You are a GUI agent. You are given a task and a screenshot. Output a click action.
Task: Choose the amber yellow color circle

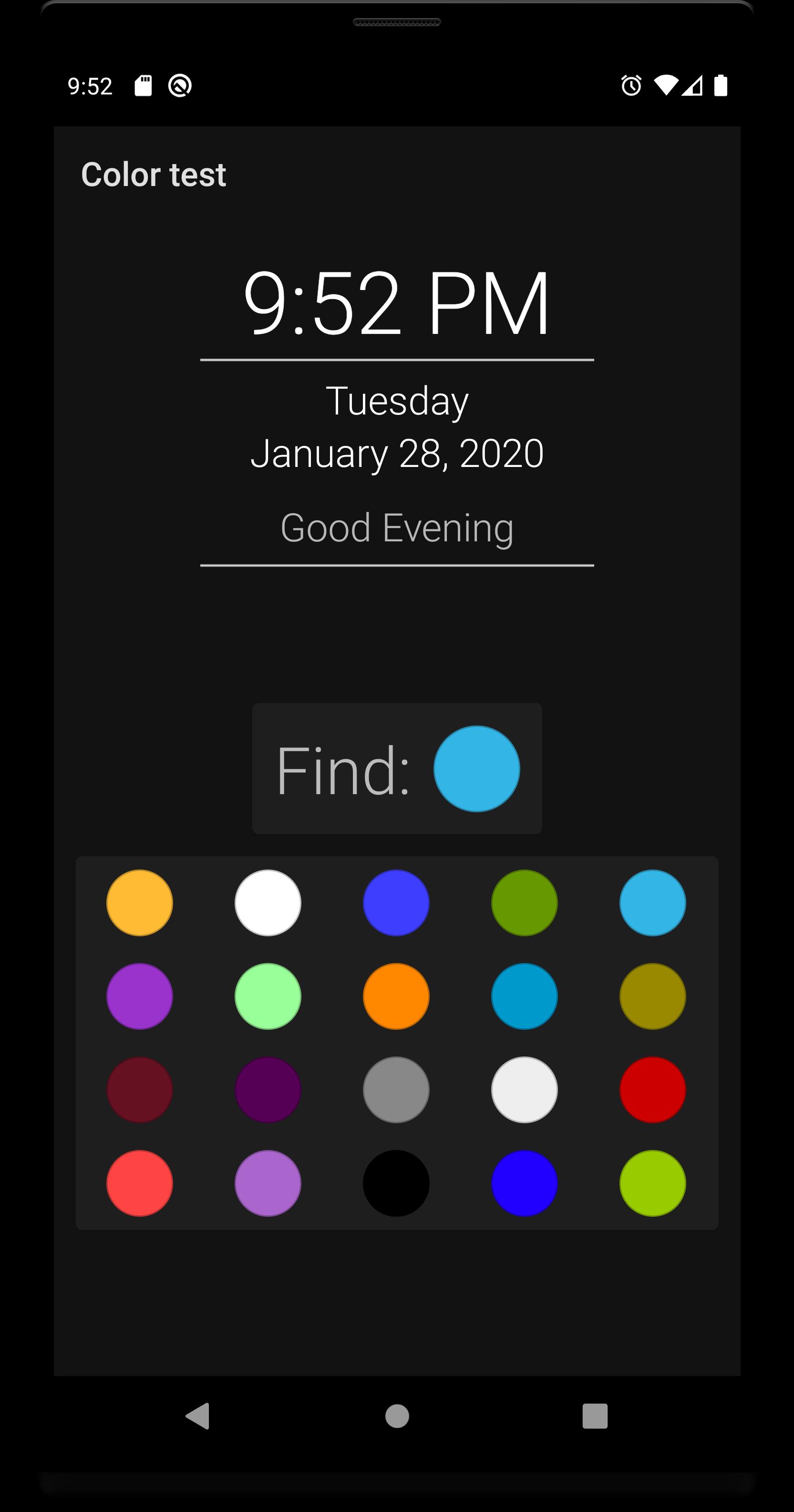click(140, 903)
